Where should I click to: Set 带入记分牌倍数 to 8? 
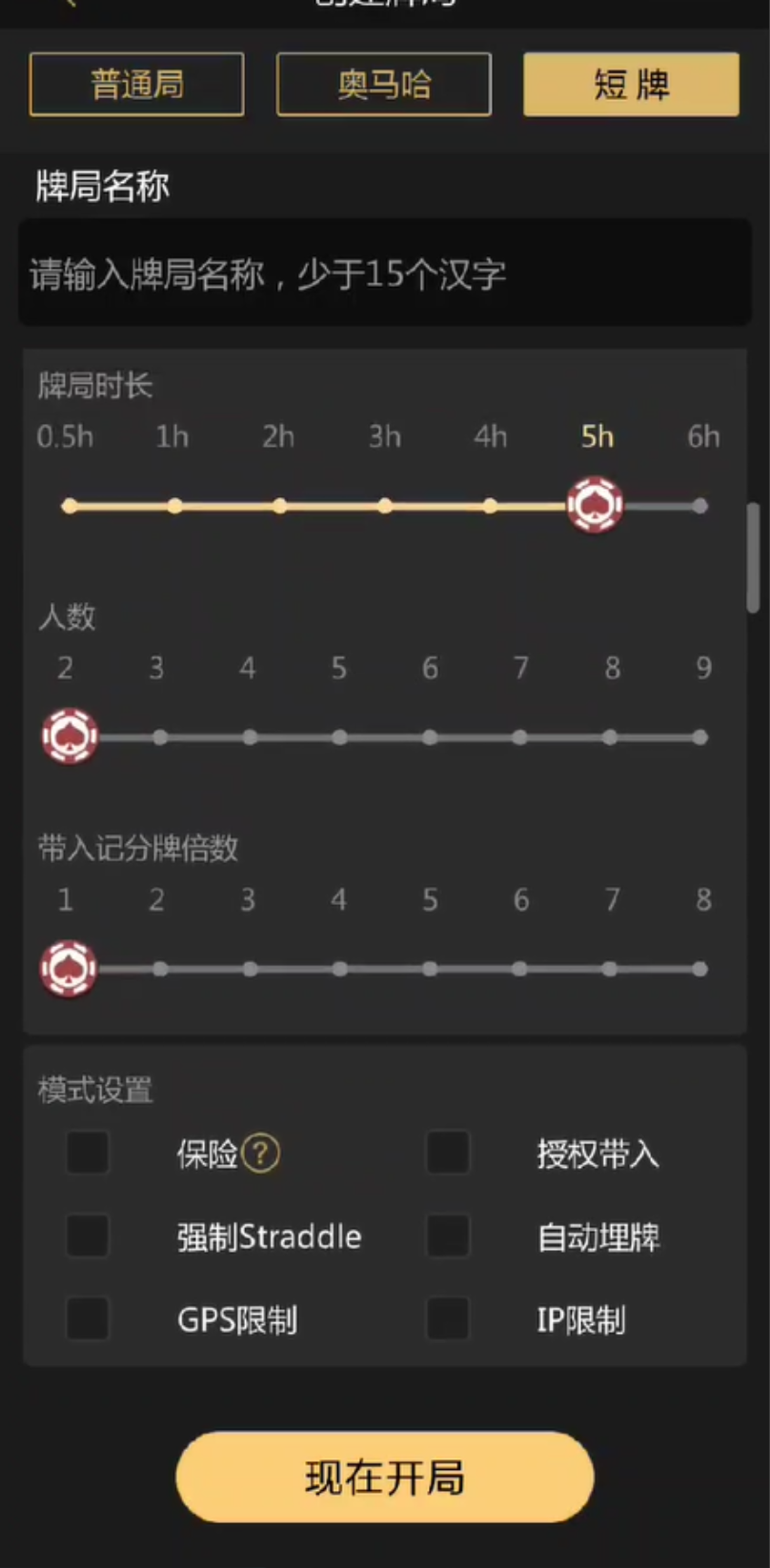point(700,969)
